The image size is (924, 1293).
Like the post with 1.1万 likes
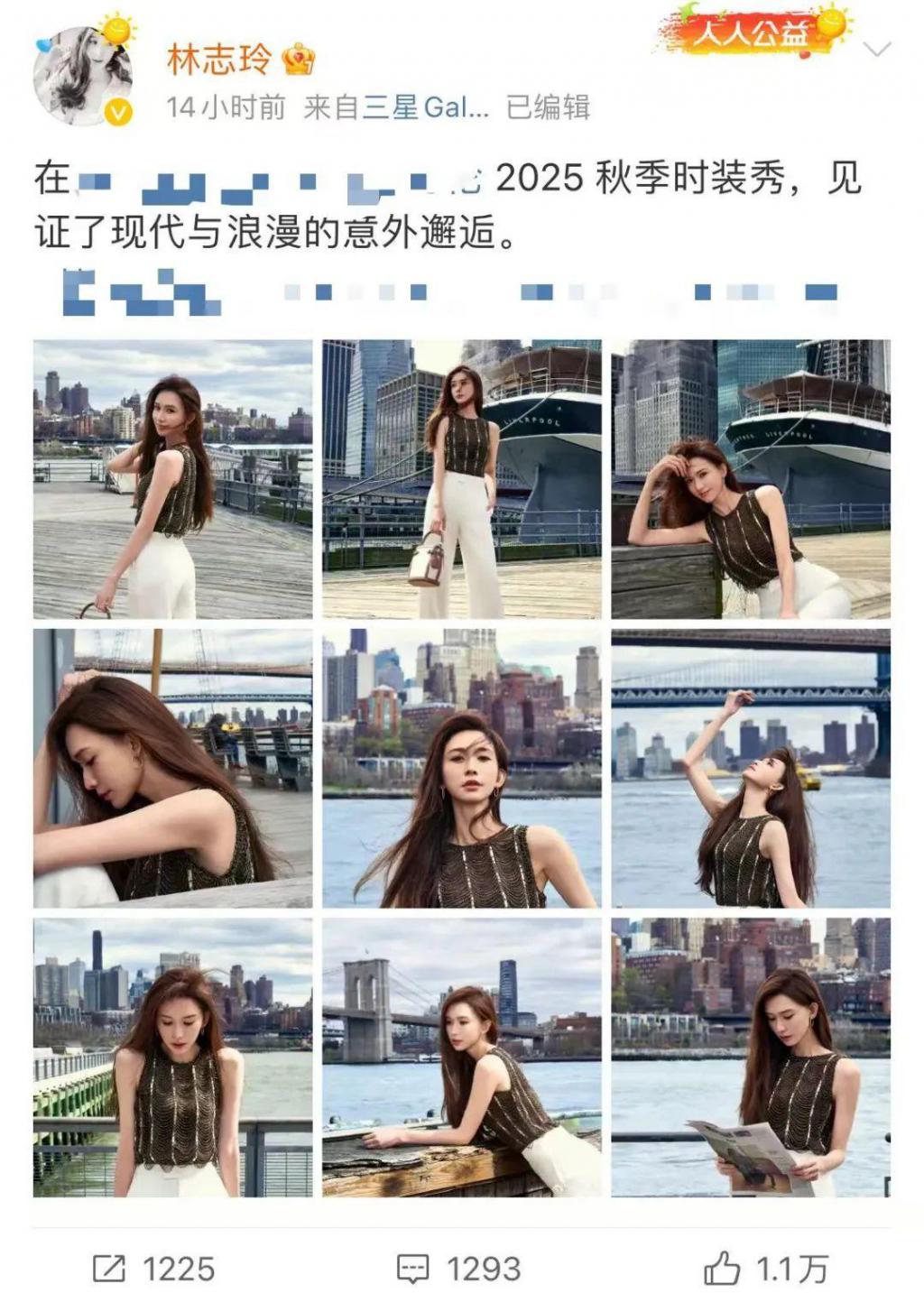click(x=765, y=1269)
